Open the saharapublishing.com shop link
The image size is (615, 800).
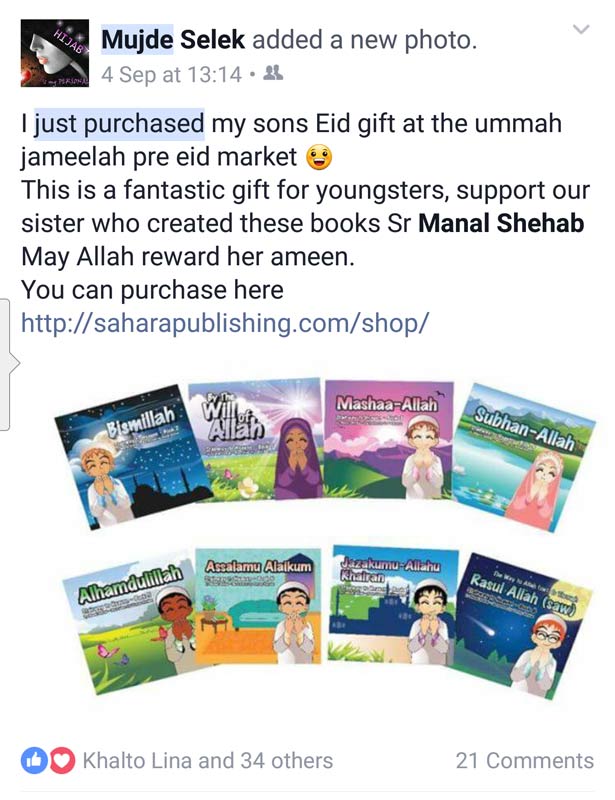click(x=226, y=323)
